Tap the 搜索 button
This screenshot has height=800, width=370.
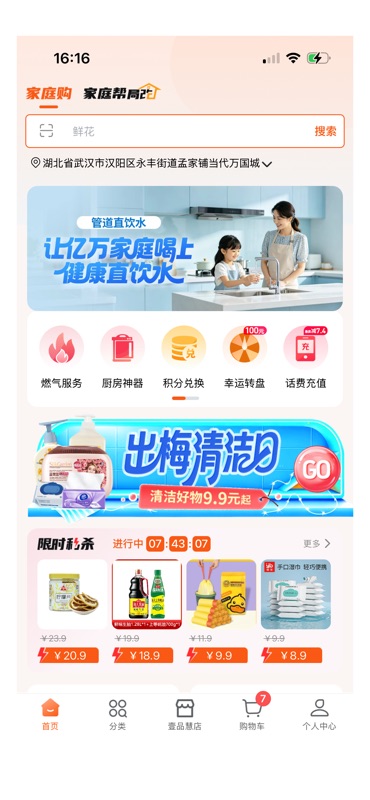tap(325, 131)
